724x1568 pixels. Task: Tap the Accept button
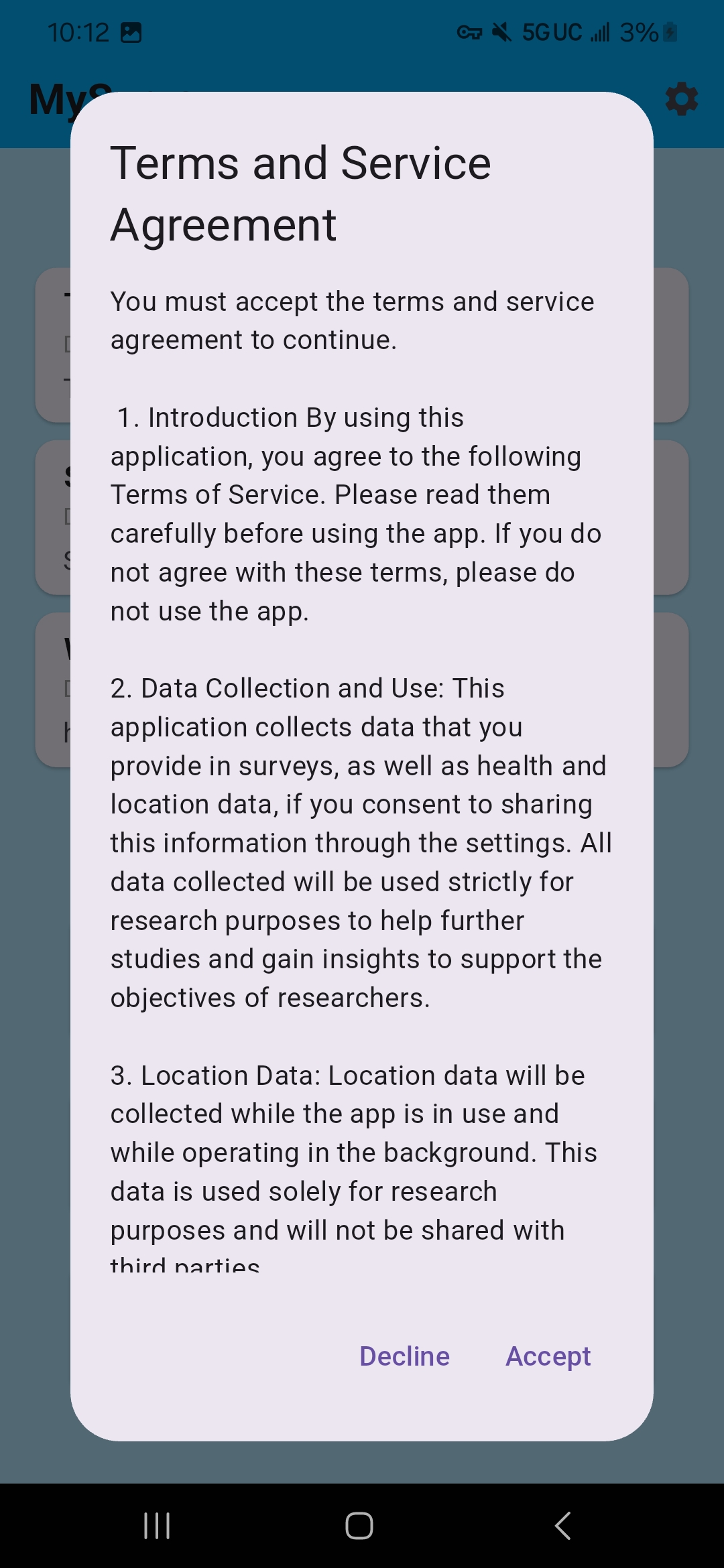[548, 1356]
